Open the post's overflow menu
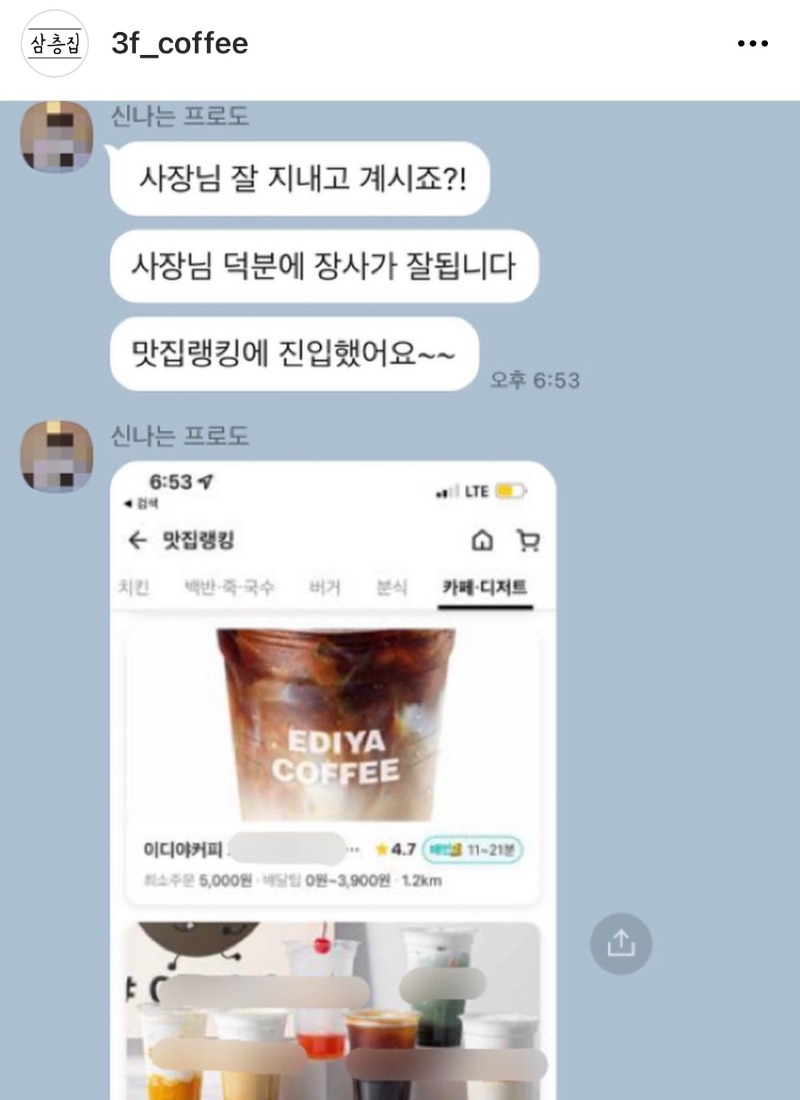 pyautogui.click(x=751, y=44)
